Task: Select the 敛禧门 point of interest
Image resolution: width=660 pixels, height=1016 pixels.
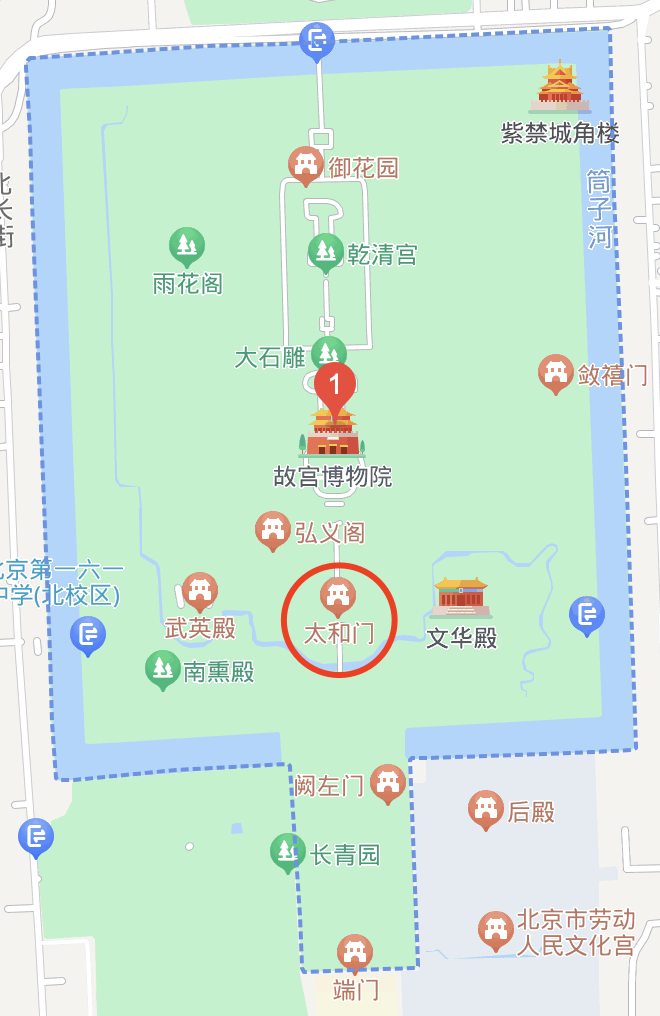Action: click(x=556, y=374)
